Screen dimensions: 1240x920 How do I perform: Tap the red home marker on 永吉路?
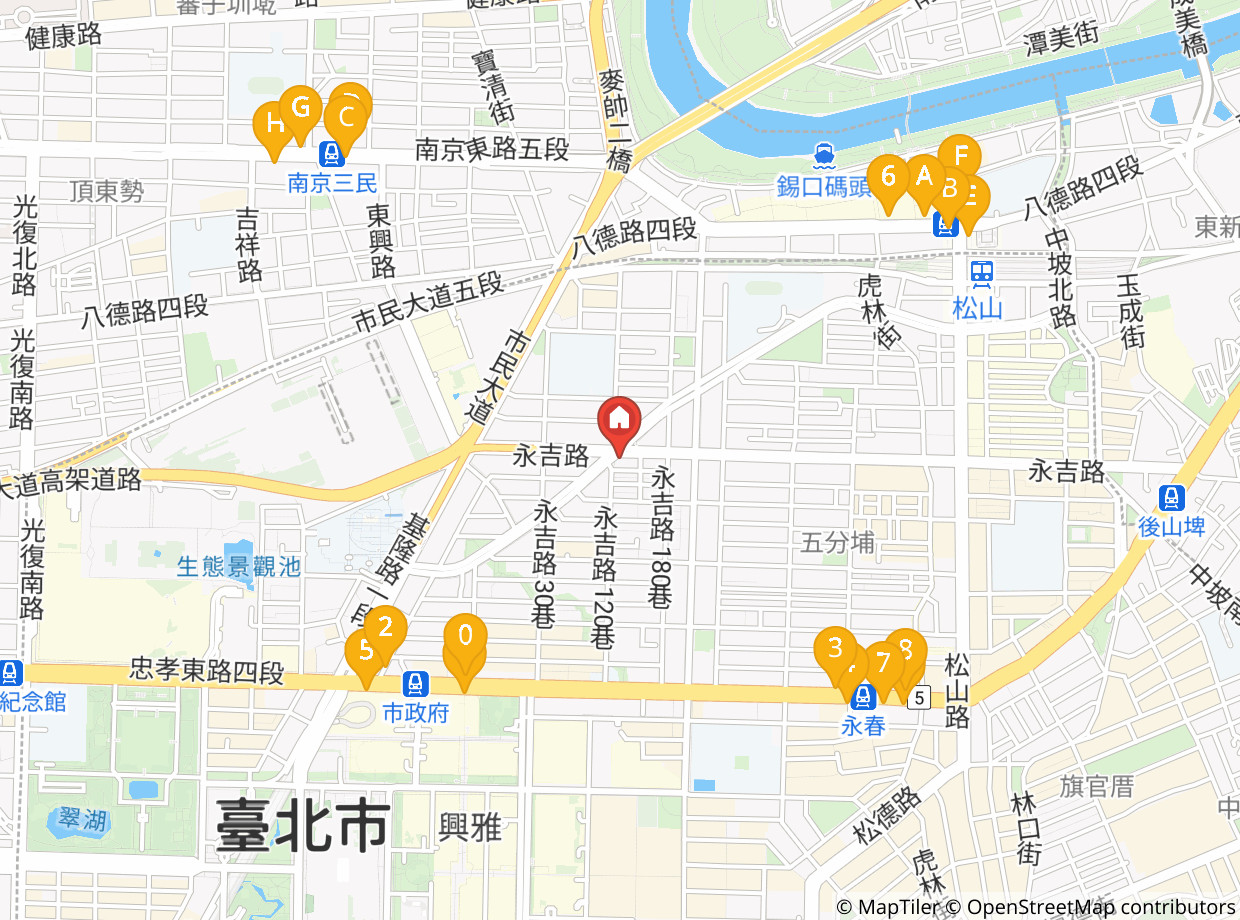pyautogui.click(x=619, y=418)
